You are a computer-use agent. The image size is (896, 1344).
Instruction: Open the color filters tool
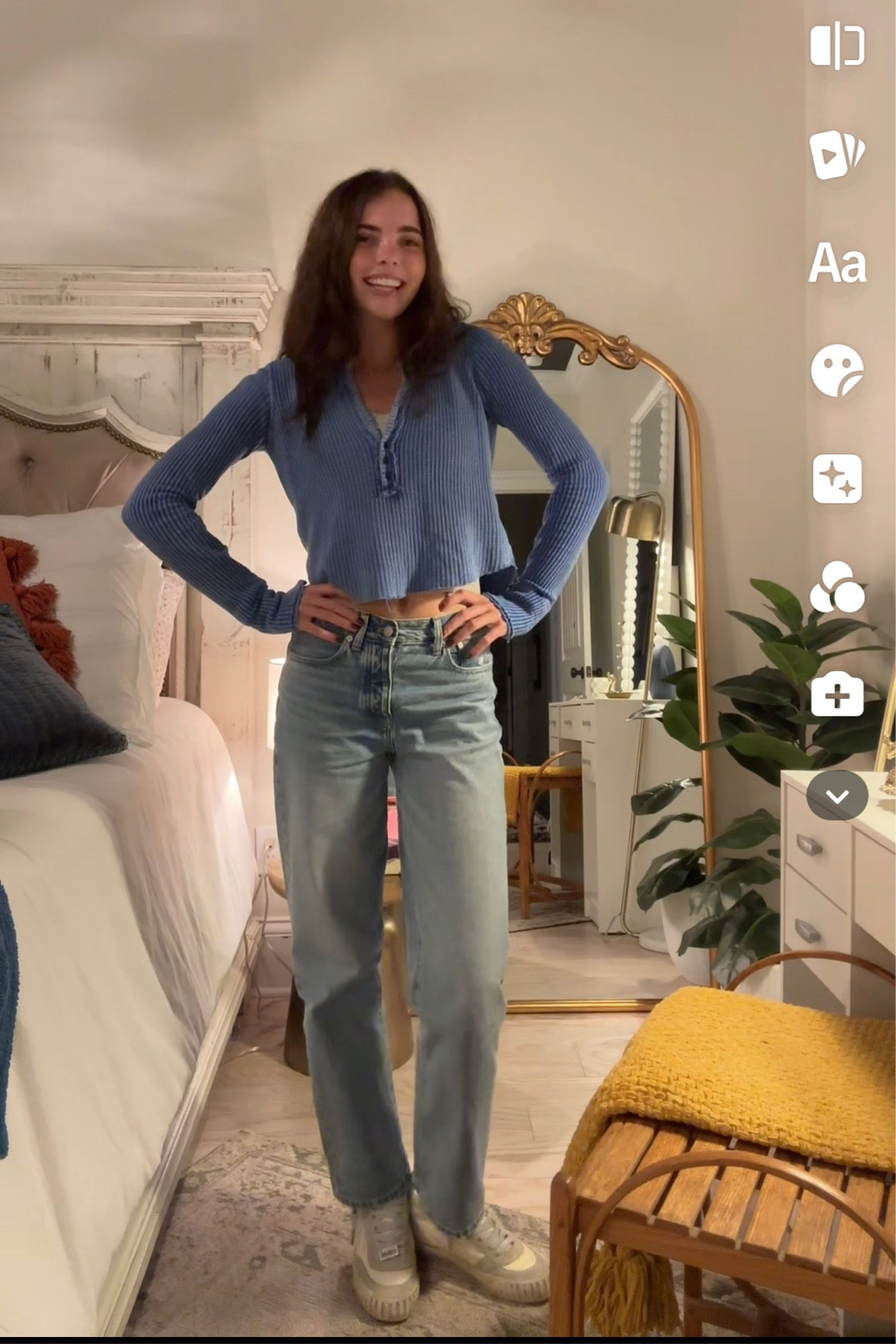[837, 587]
